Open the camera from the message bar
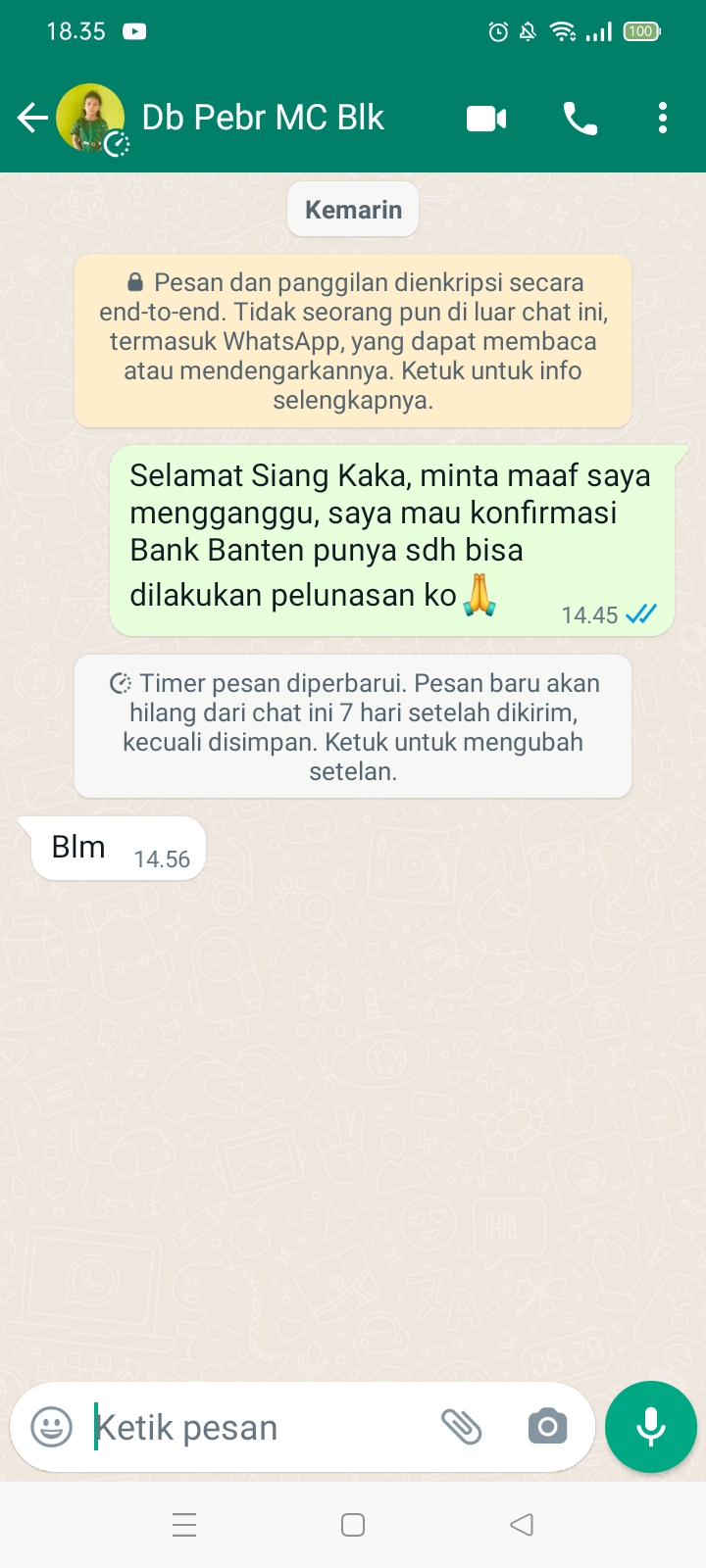The width and height of the screenshot is (706, 1568). coord(547,1427)
